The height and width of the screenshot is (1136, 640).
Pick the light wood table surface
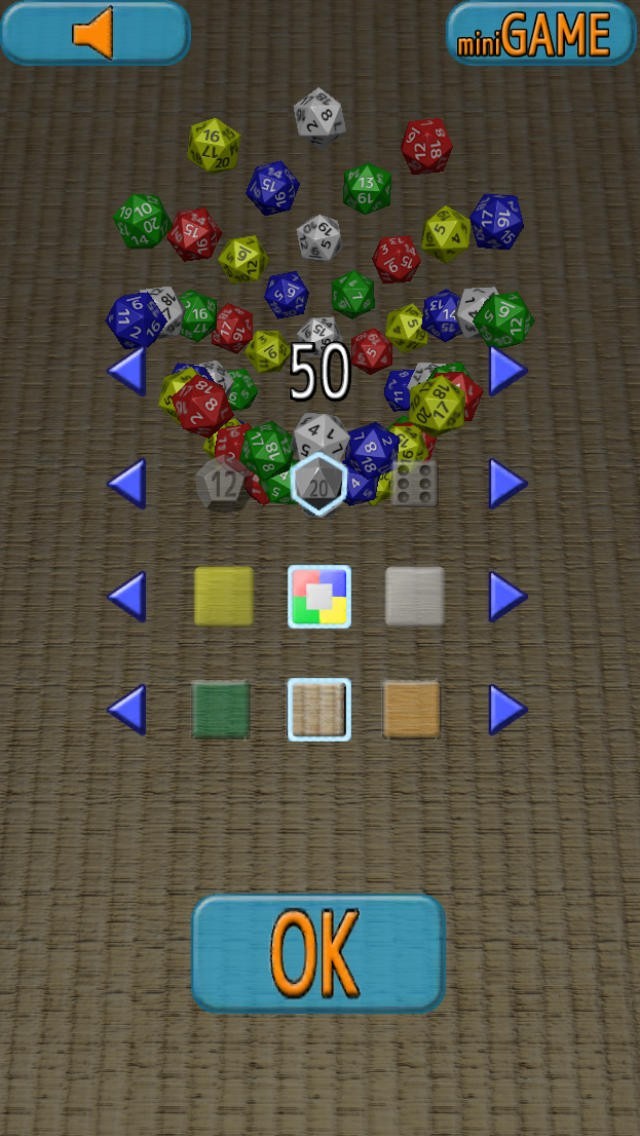412,709
